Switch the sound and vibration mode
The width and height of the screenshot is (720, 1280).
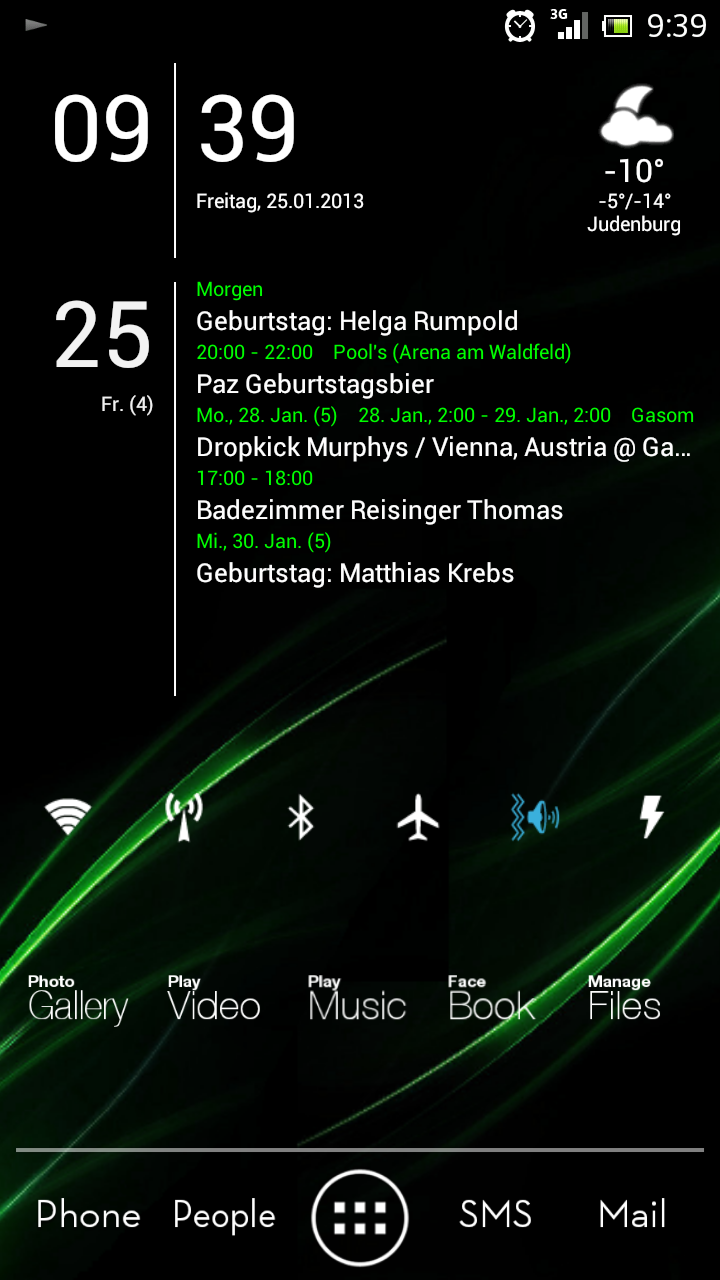[x=535, y=818]
